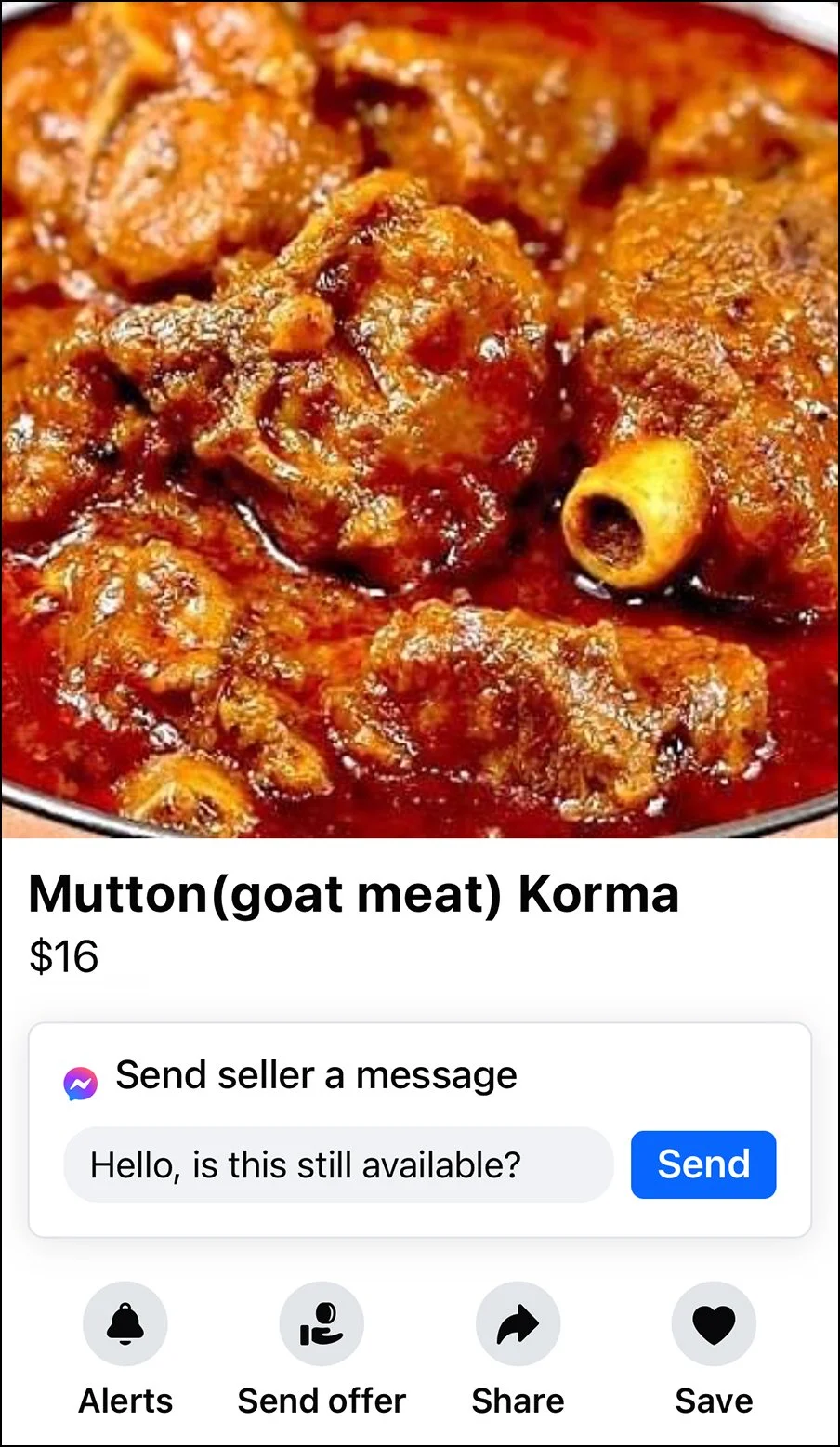Image resolution: width=840 pixels, height=1447 pixels.
Task: Send the message to the seller
Action: pos(703,1164)
